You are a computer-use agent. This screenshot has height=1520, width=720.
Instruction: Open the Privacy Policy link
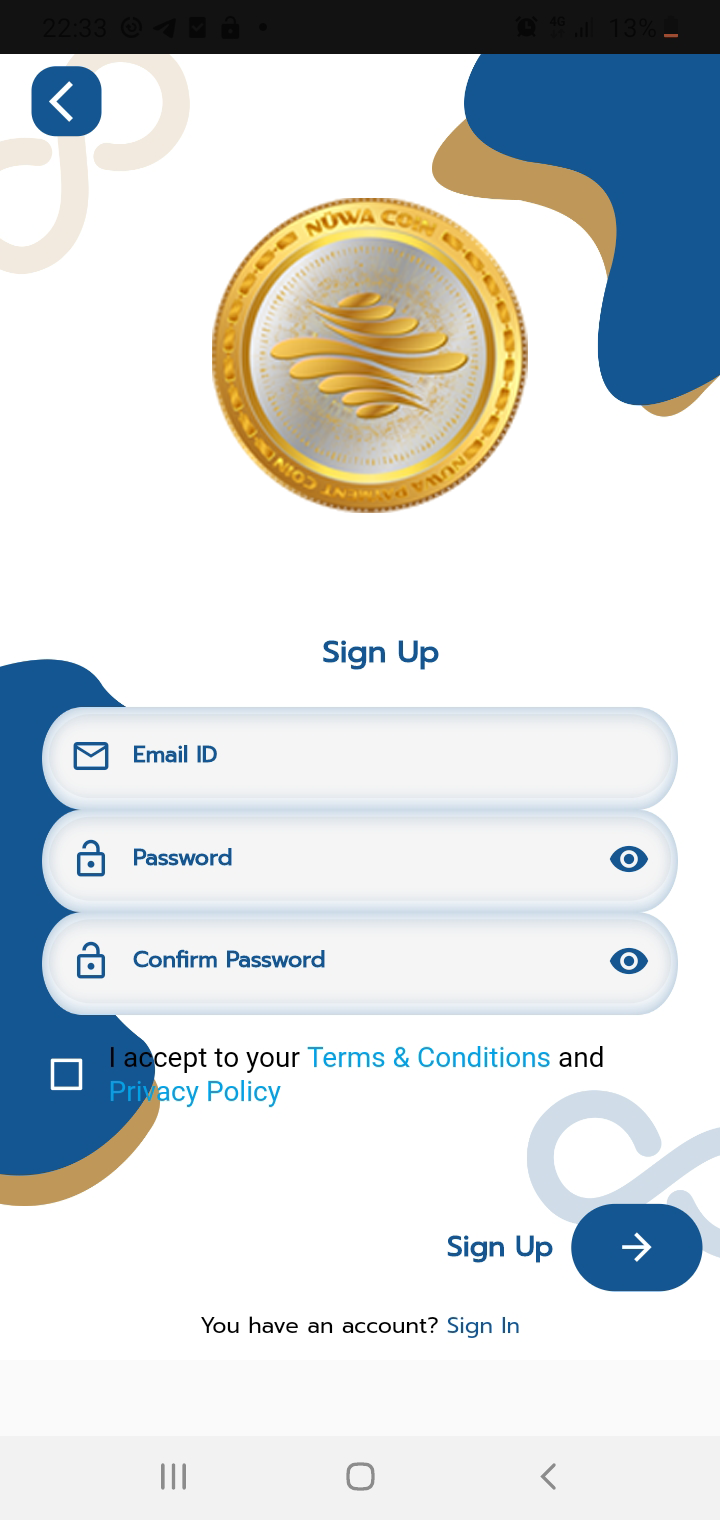(x=195, y=1092)
